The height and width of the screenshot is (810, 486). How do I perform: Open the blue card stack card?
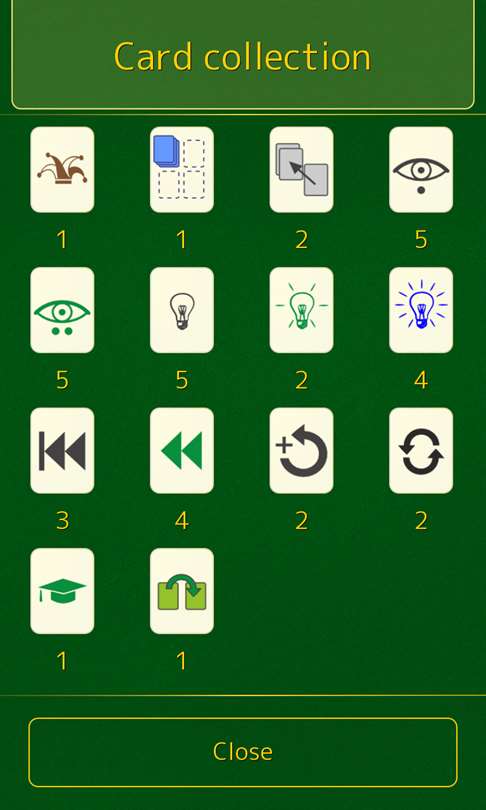182,169
